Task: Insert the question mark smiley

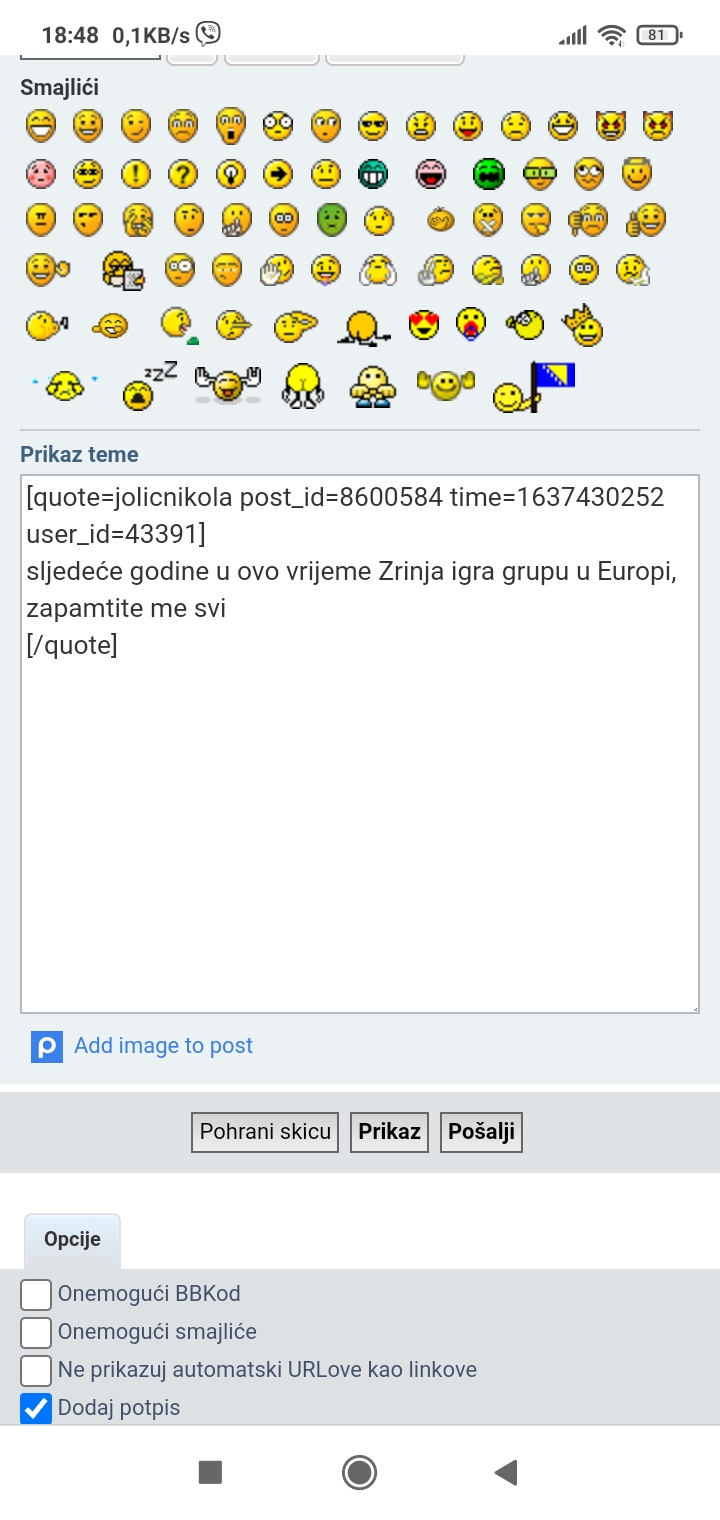Action: (183, 174)
